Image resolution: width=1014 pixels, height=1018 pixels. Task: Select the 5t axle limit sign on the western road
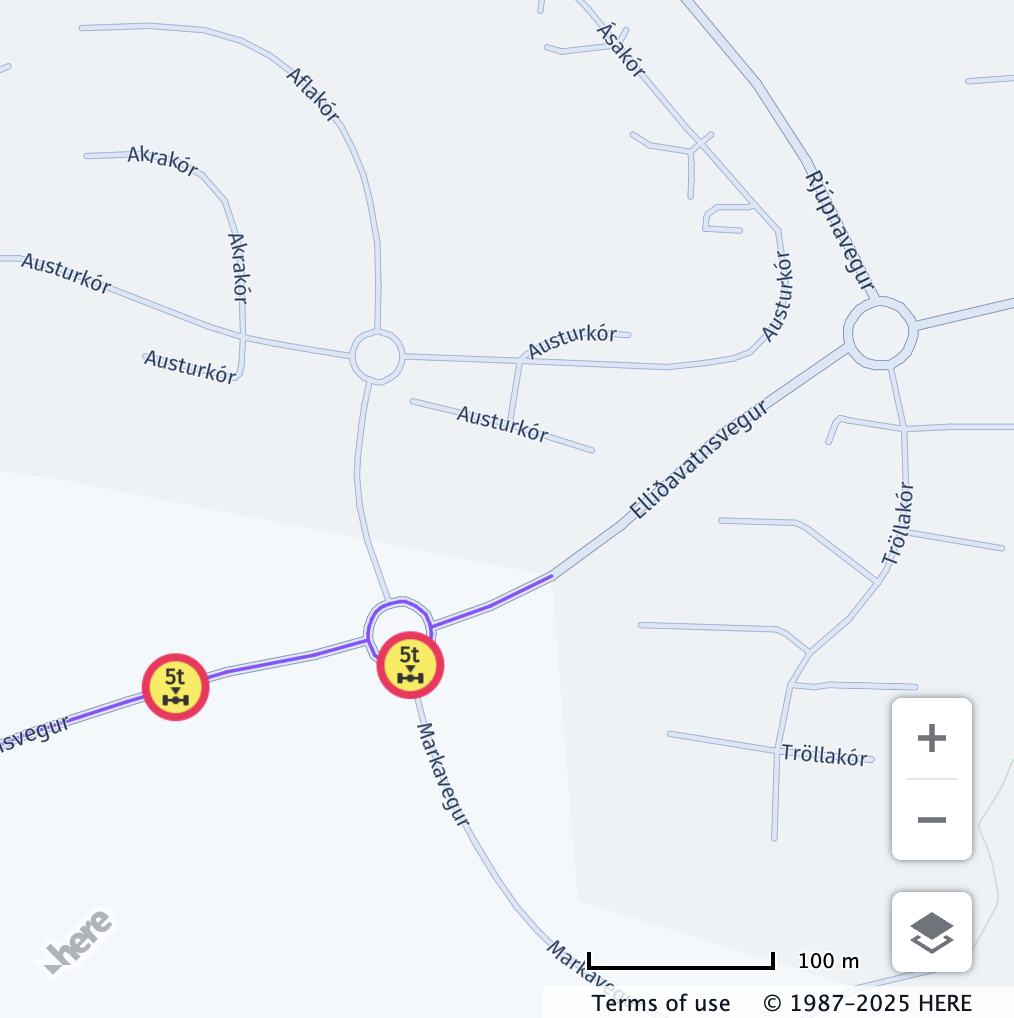(175, 686)
